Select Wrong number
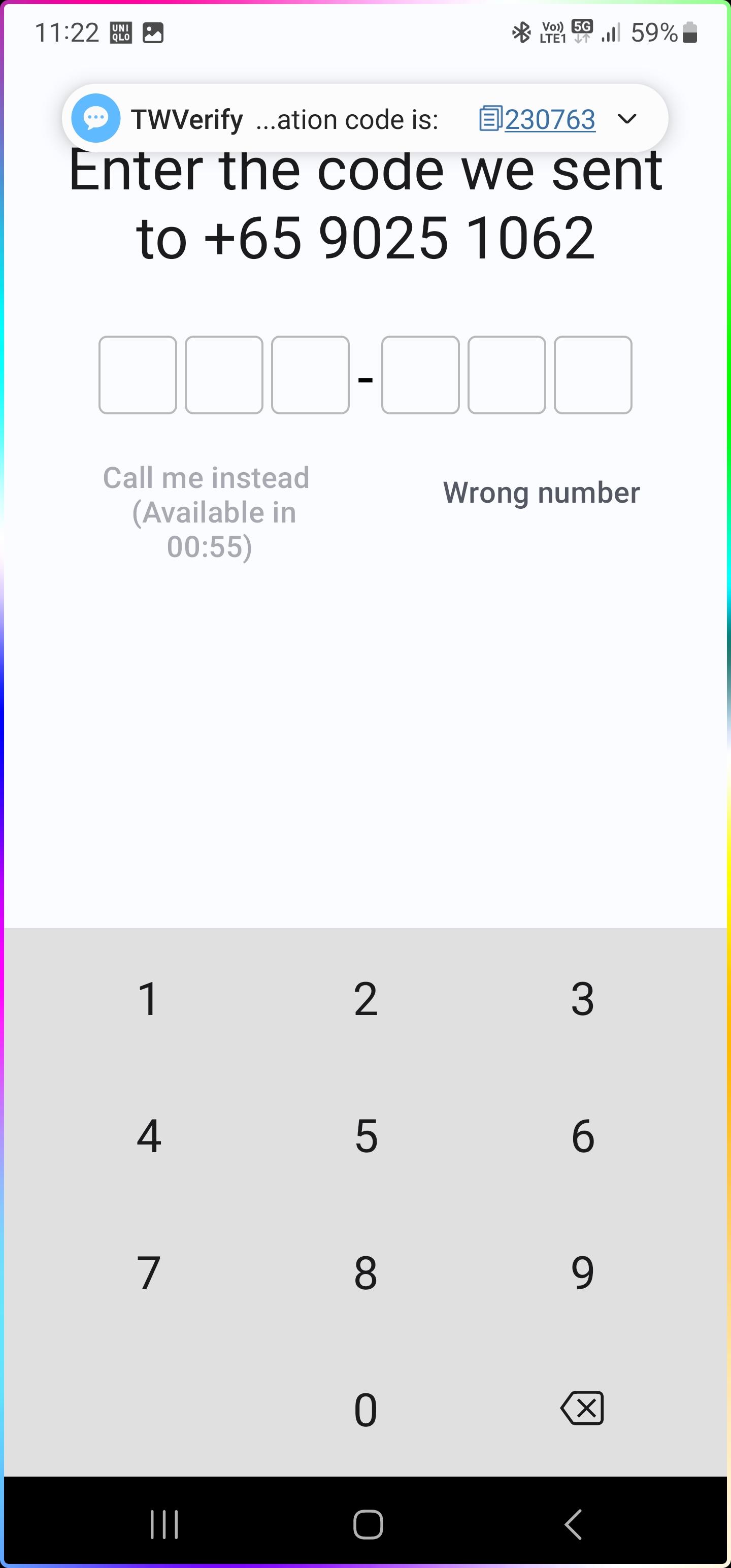Image resolution: width=731 pixels, height=1568 pixels. click(x=541, y=493)
